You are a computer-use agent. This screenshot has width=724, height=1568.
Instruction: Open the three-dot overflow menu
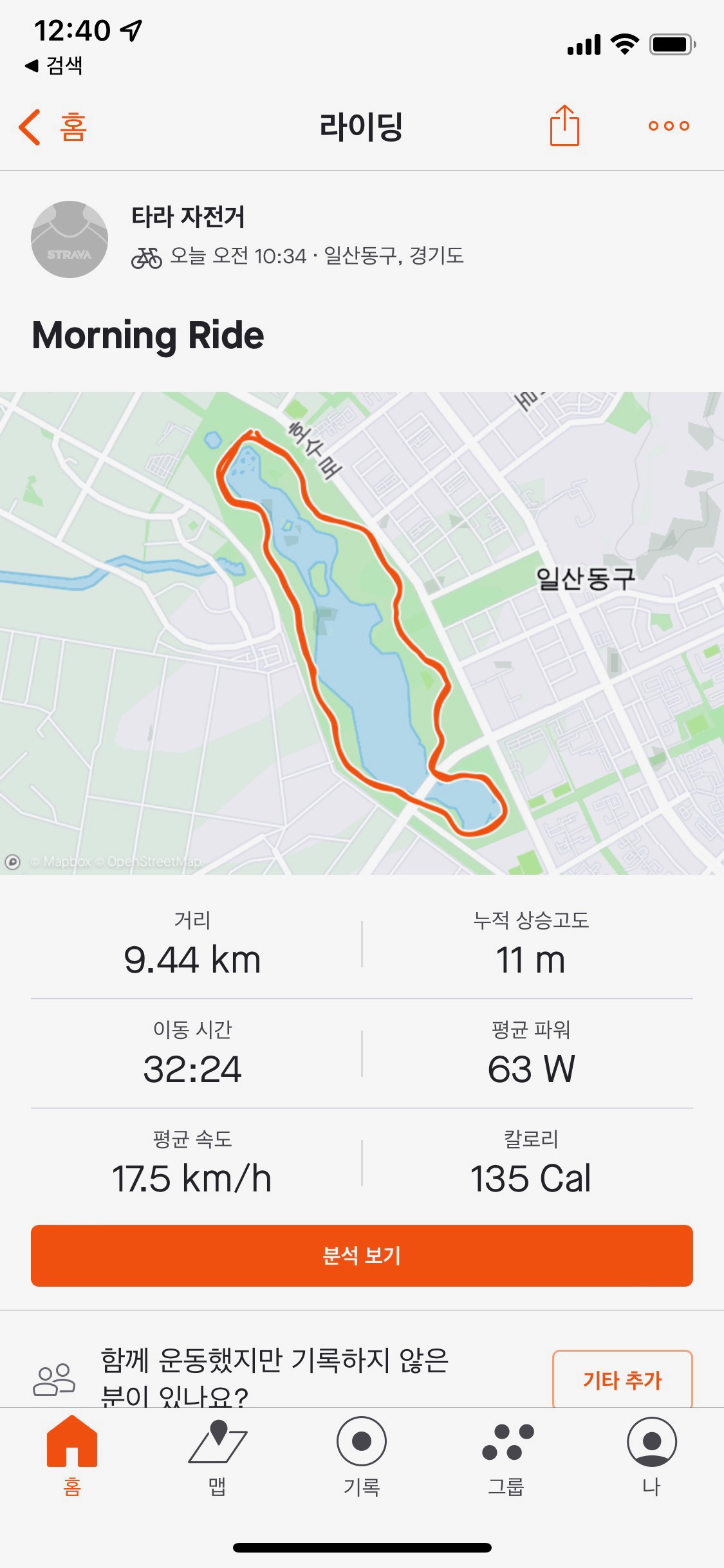669,126
